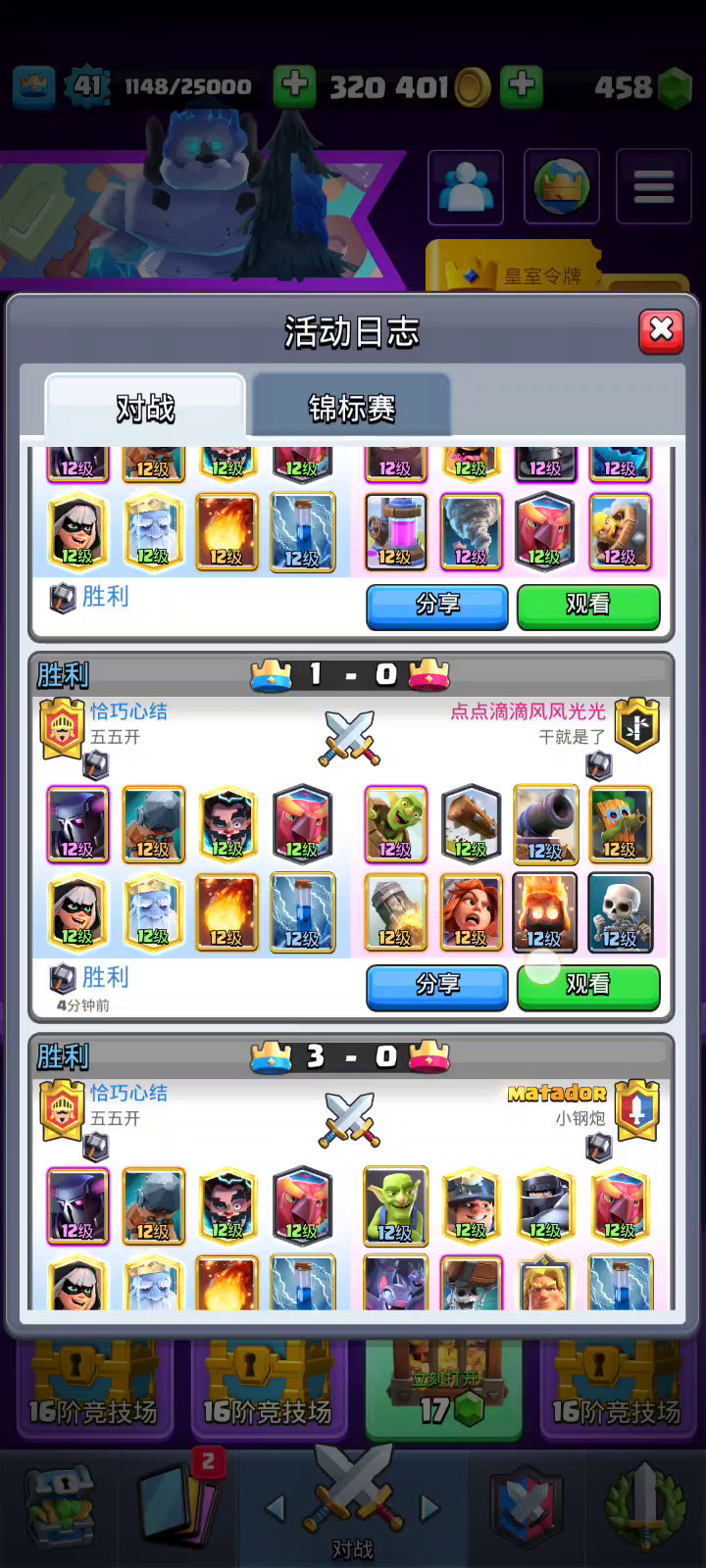
Task: Tap 观看 for the 1-0 match against 点点滴滴风风光光
Action: [588, 986]
